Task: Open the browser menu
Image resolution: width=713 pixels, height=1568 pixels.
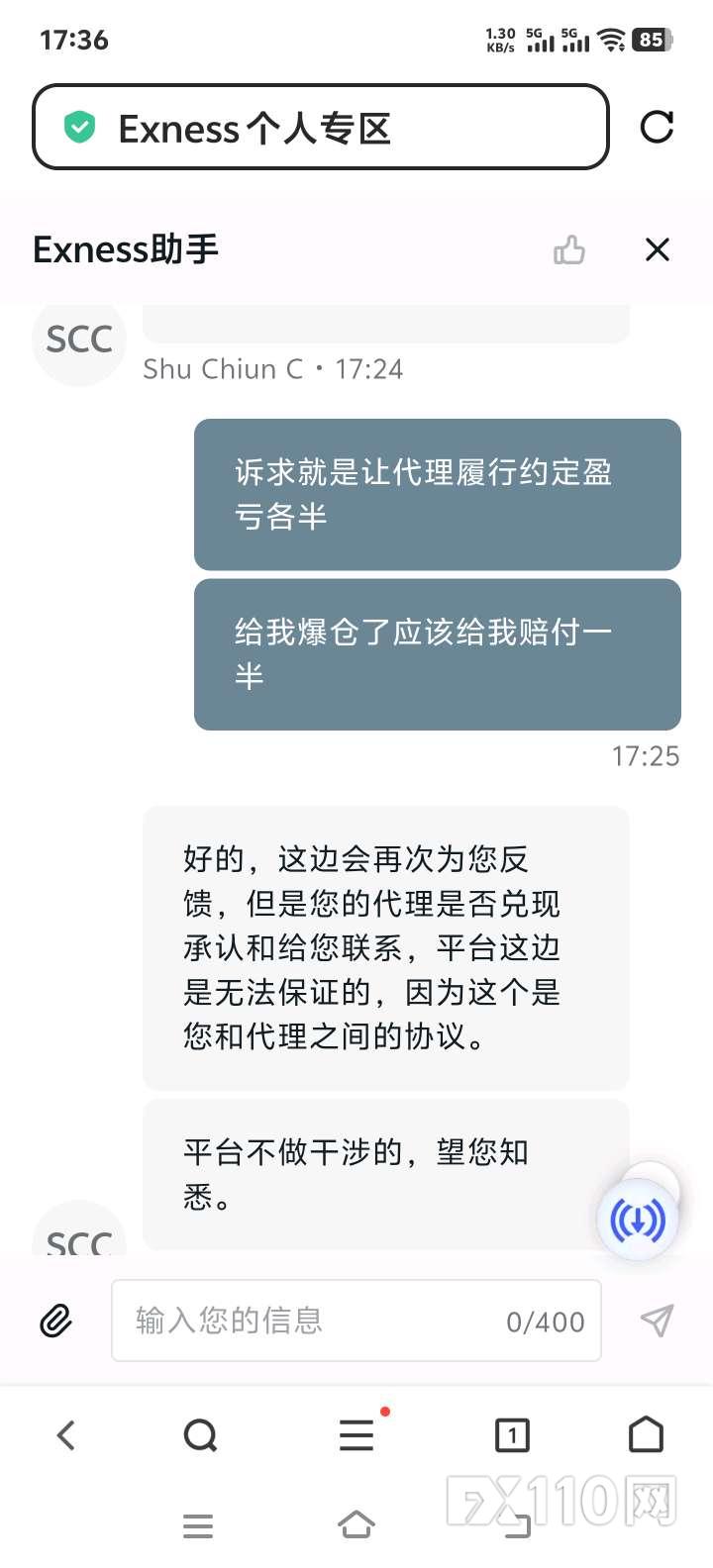Action: [x=356, y=1434]
